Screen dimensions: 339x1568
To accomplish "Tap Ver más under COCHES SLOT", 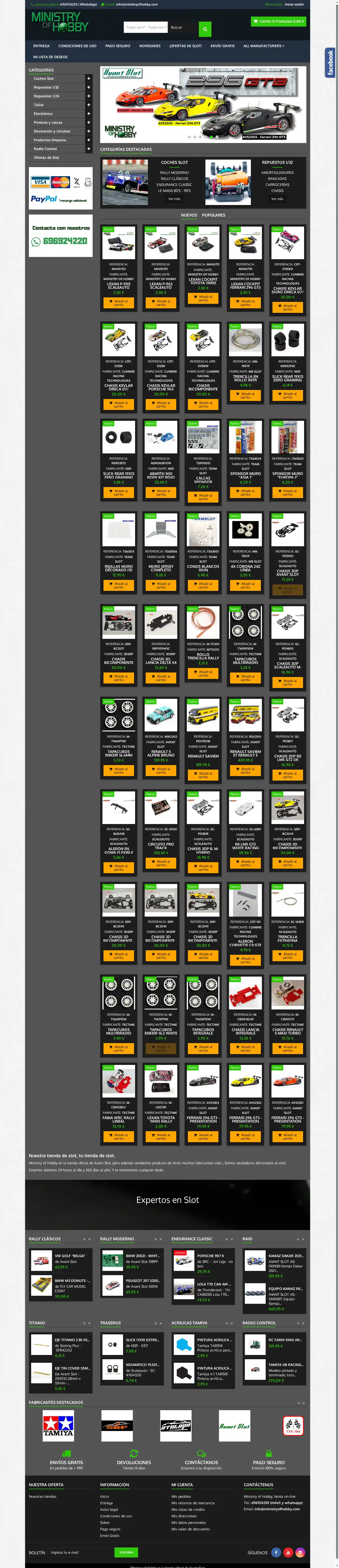I will click(x=174, y=199).
